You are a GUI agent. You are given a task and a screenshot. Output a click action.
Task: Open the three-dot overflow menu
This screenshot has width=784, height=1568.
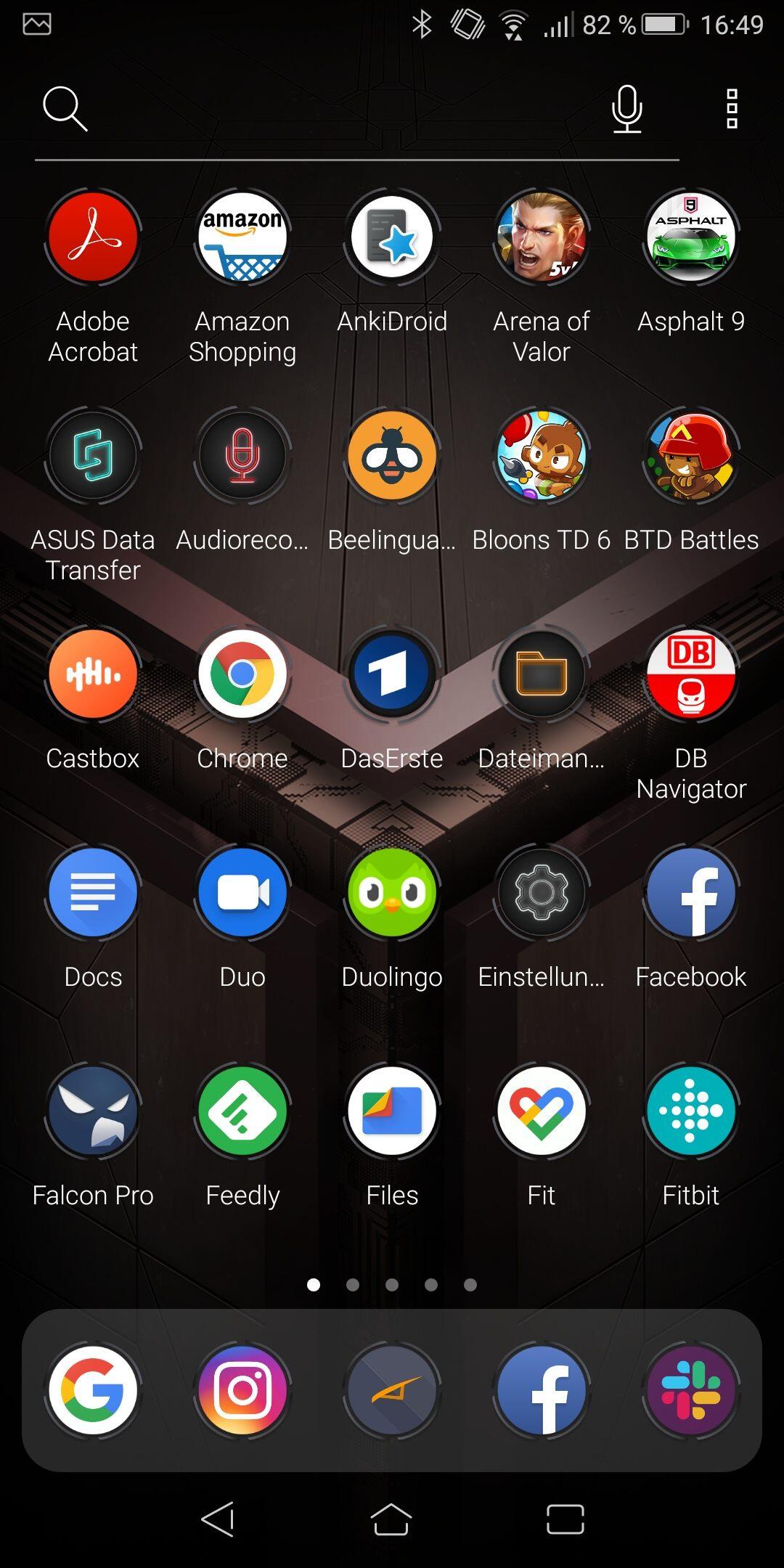point(732,109)
